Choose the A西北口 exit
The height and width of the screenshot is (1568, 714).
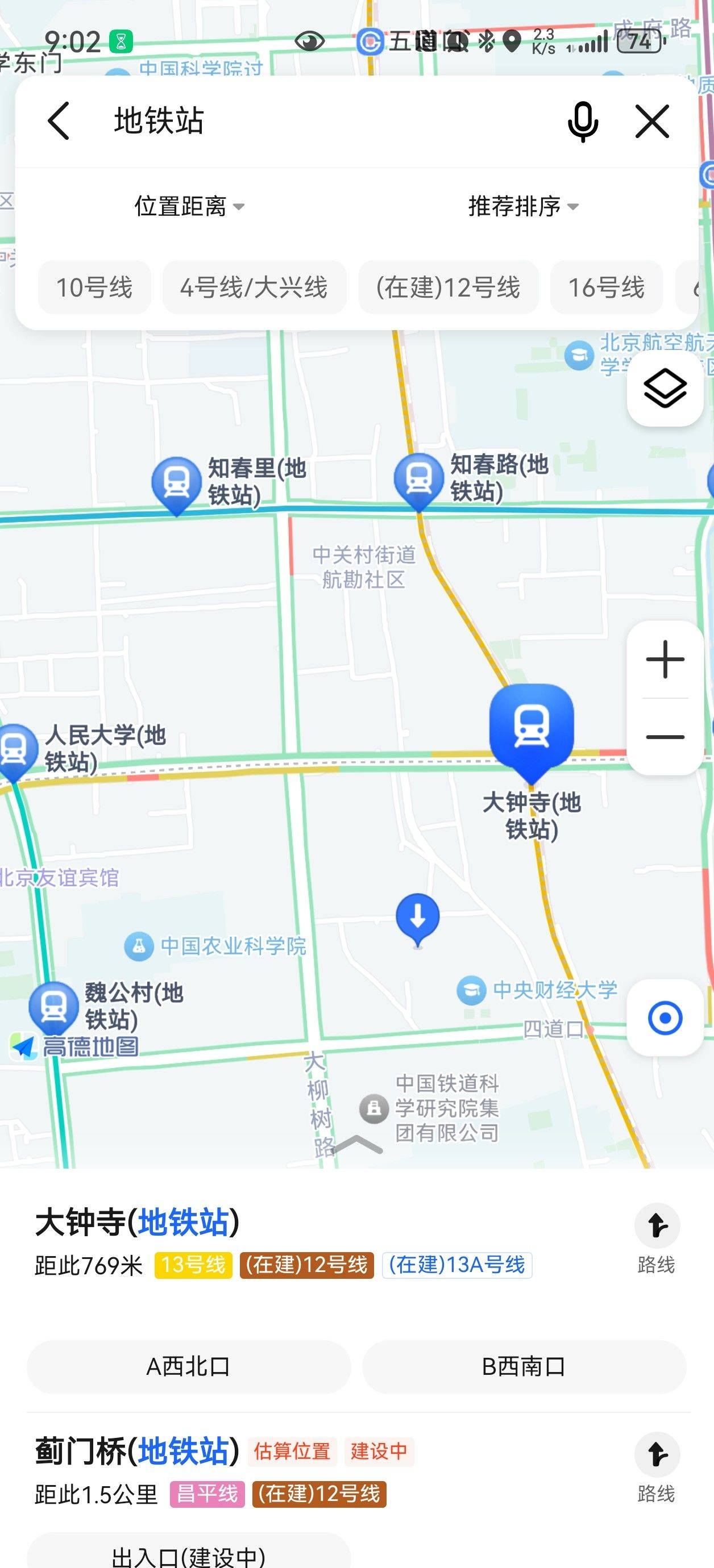[x=188, y=1366]
